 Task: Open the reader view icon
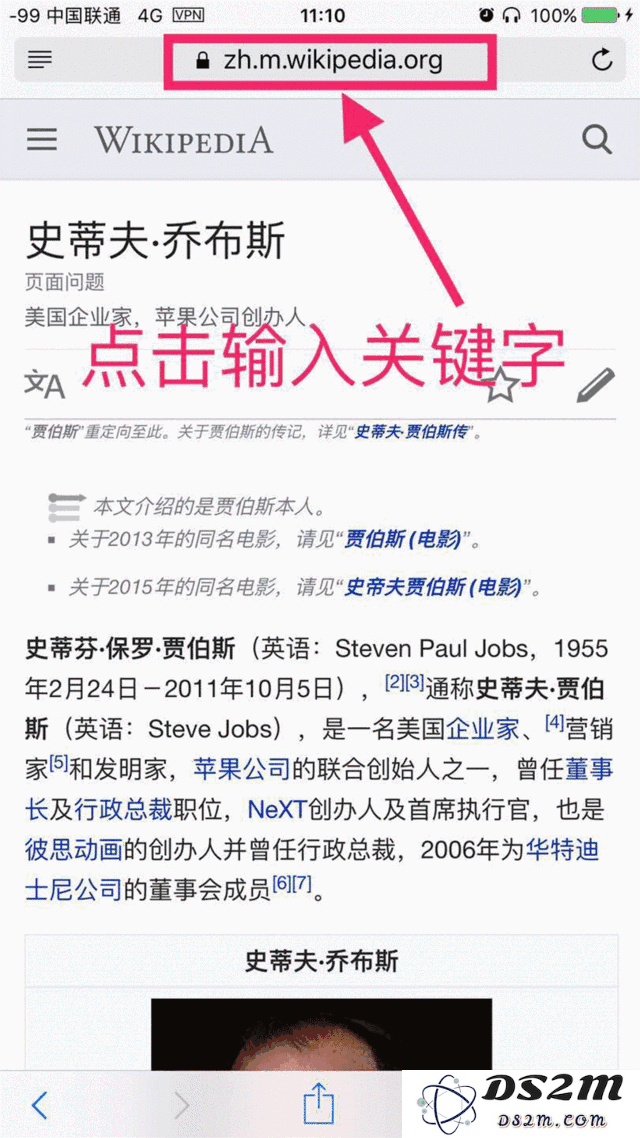tap(40, 60)
